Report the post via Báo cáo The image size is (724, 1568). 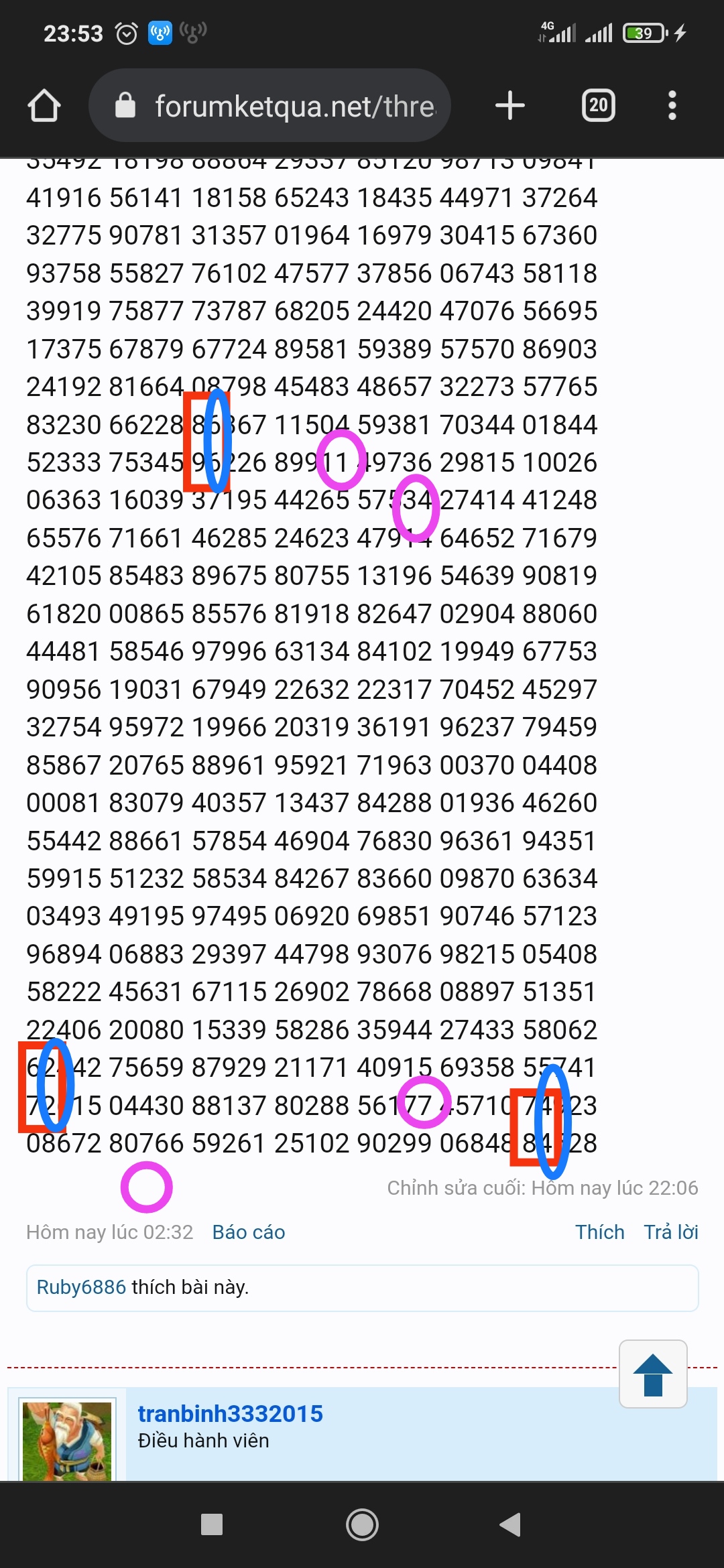pos(249,1232)
